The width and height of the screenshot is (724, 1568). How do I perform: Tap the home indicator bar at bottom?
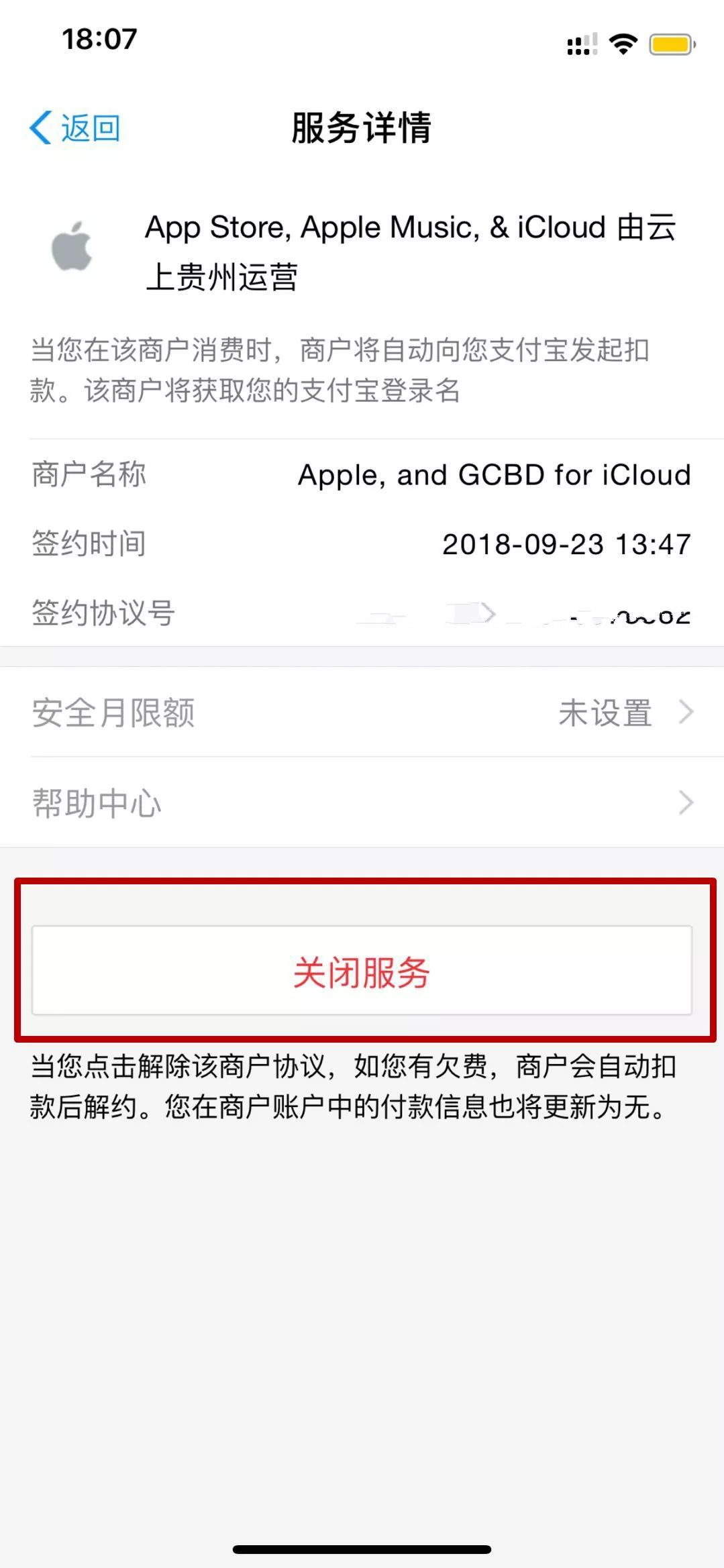(x=362, y=1549)
